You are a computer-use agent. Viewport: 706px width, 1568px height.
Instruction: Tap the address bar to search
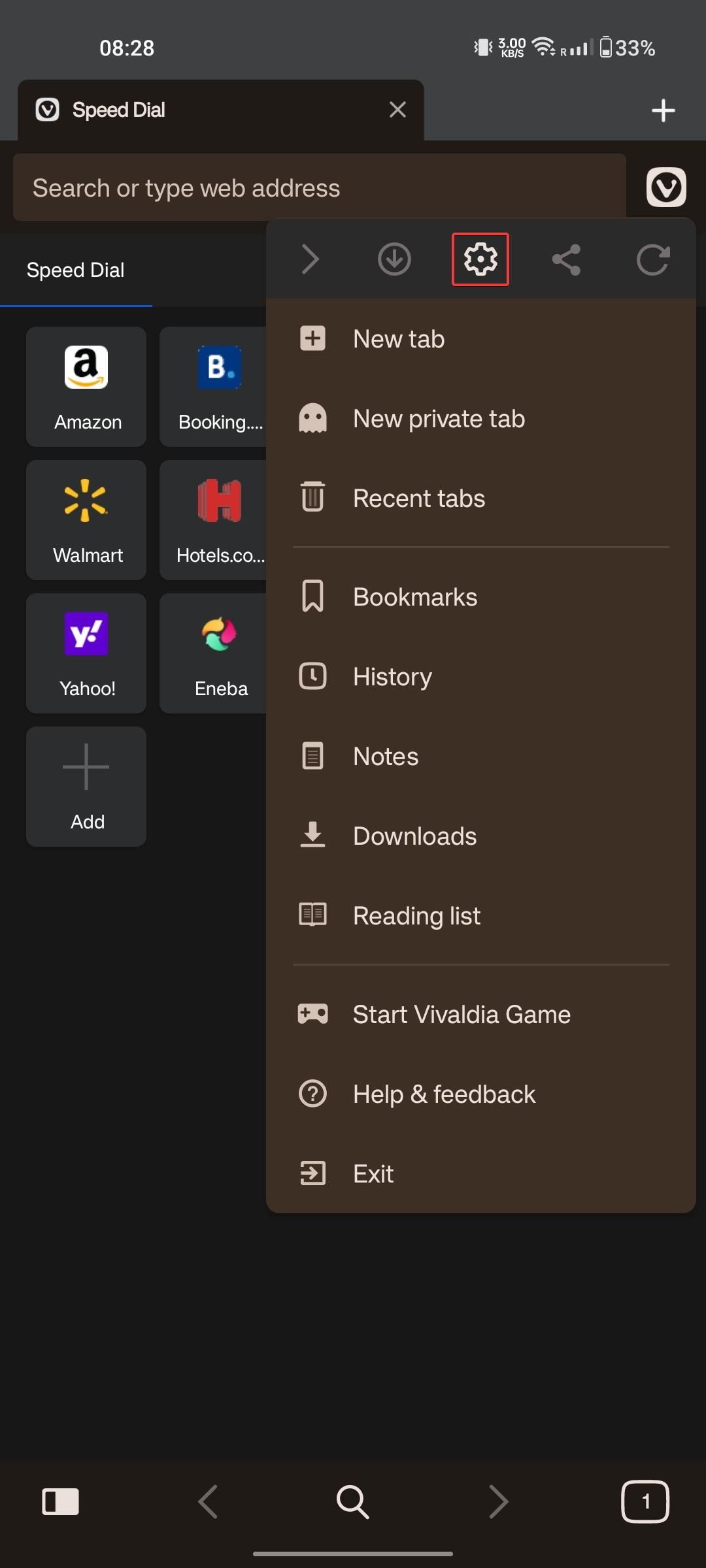coord(261,188)
